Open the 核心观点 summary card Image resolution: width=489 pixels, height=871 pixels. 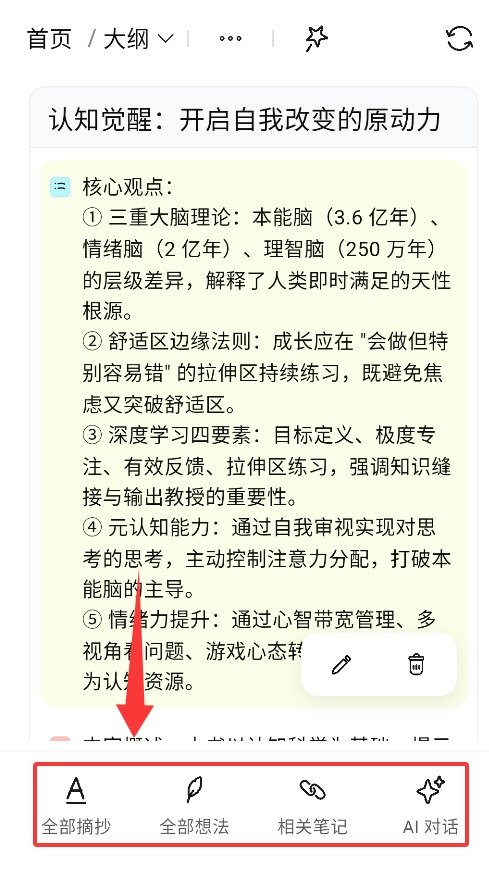(x=253, y=433)
